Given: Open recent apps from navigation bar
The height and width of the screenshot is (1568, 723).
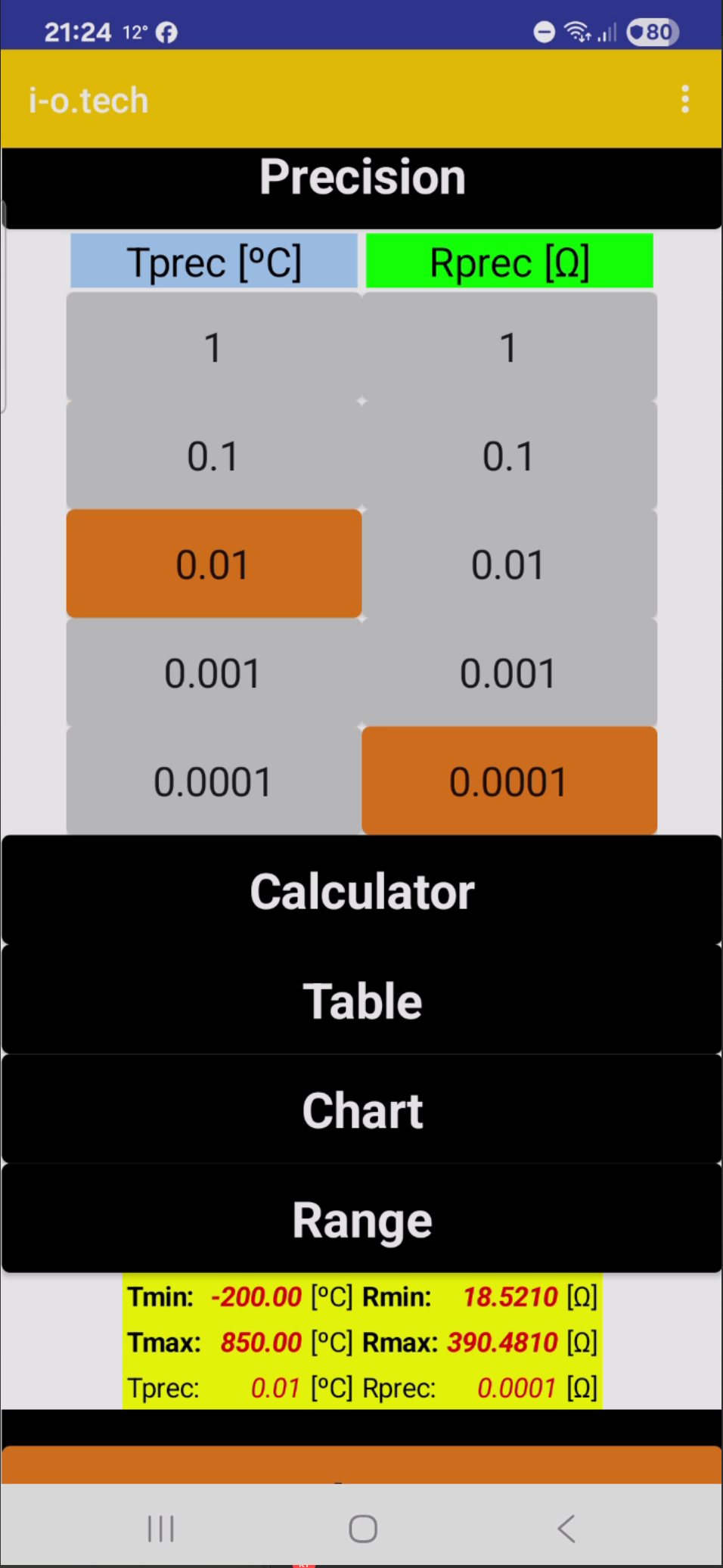Looking at the screenshot, I should [160, 1528].
